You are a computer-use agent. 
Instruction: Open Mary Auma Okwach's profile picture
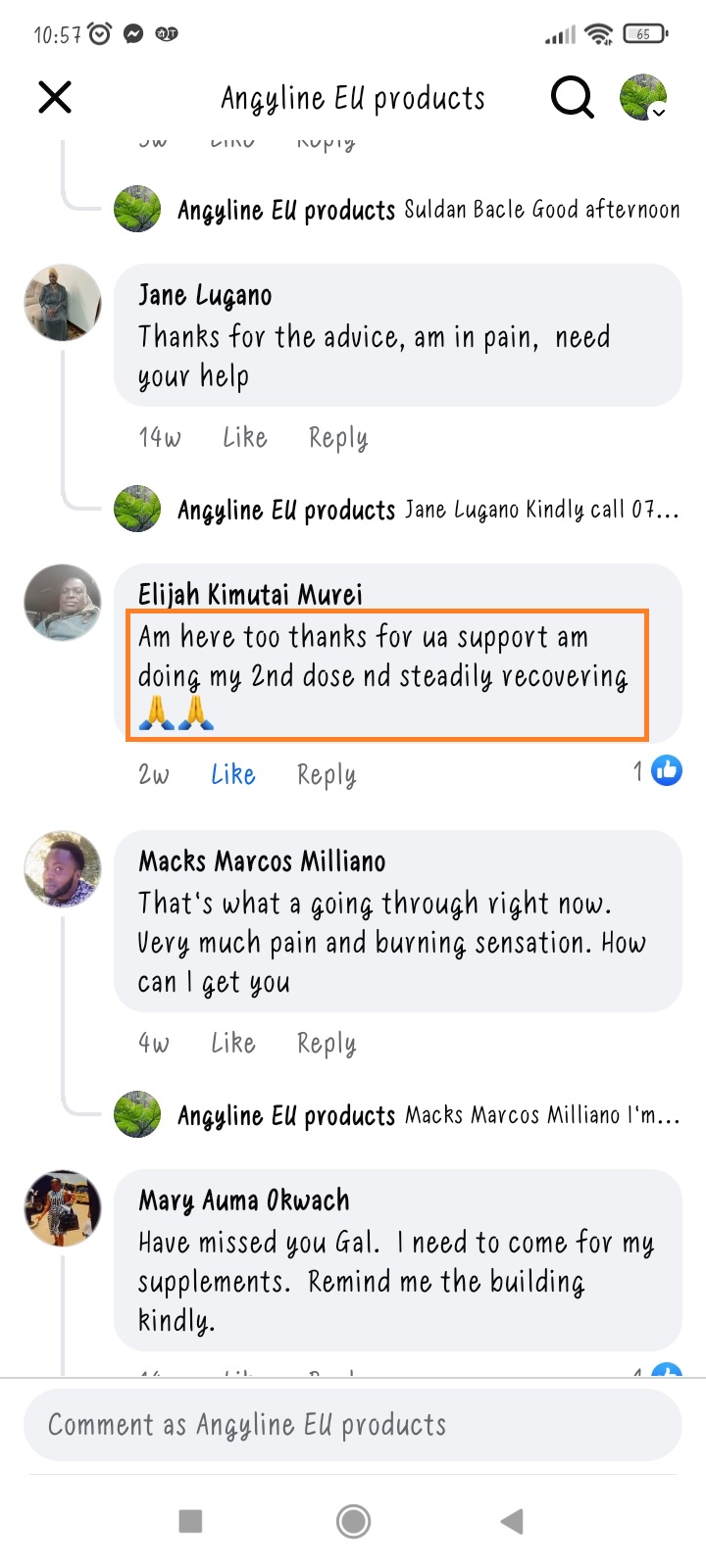click(x=63, y=1207)
